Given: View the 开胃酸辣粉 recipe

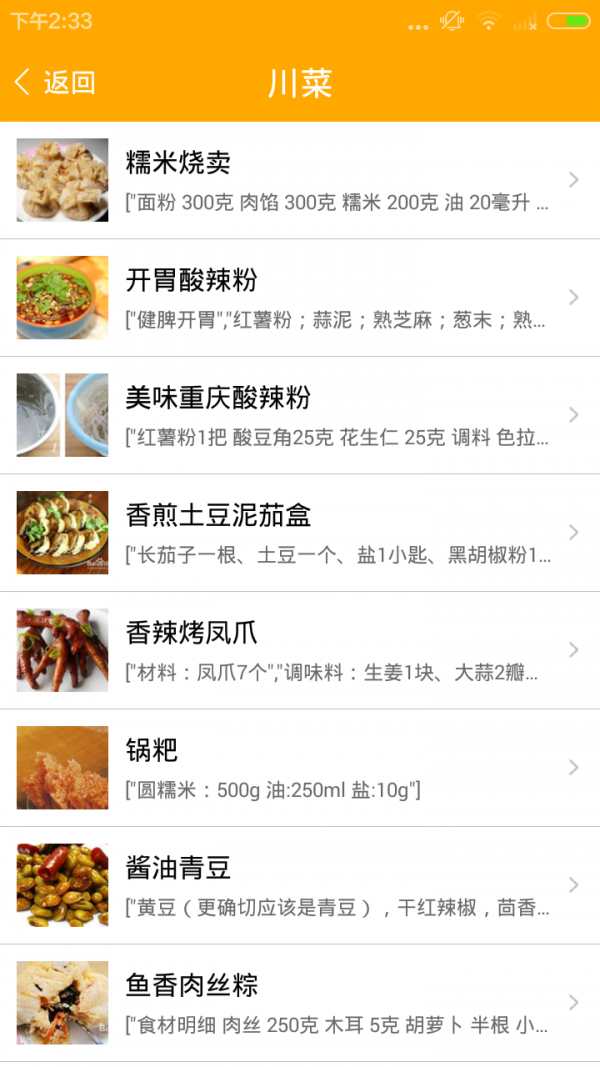Looking at the screenshot, I should click(x=300, y=297).
